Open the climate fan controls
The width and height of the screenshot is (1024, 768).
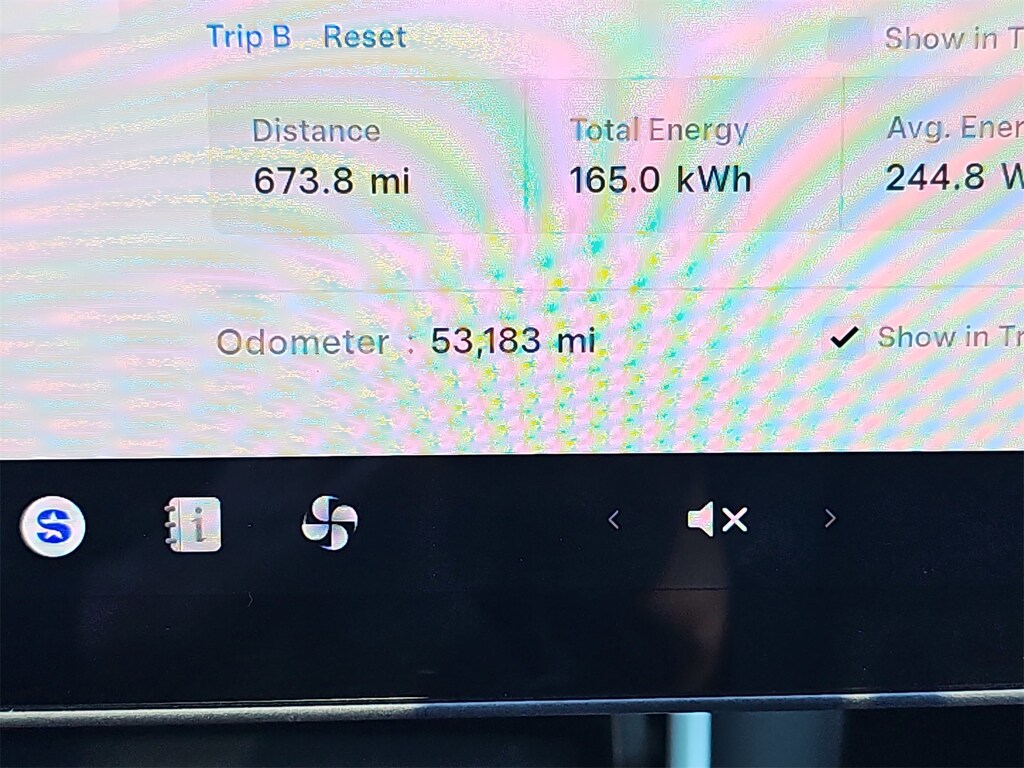click(x=329, y=522)
